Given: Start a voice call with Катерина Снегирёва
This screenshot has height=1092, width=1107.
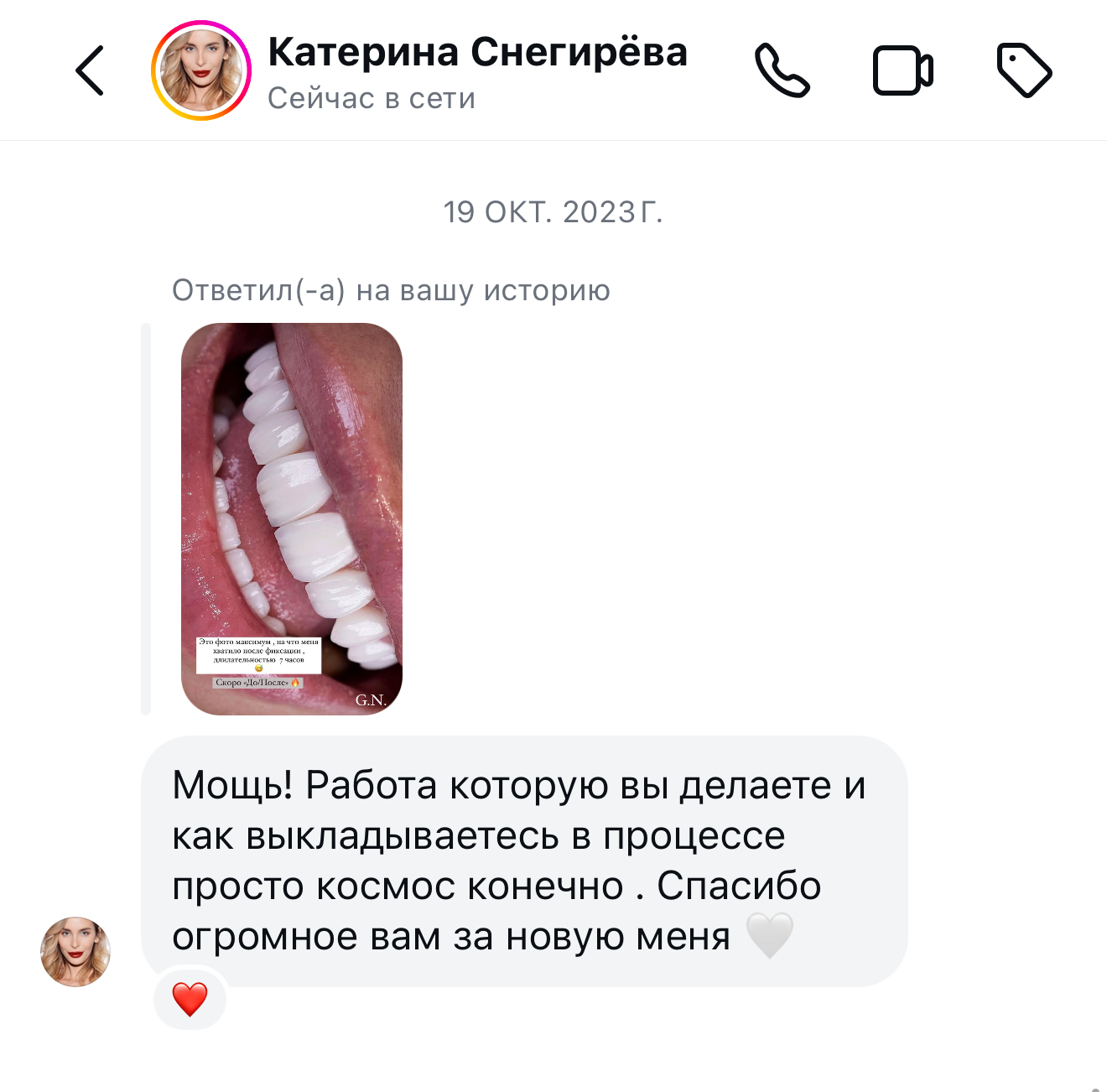Looking at the screenshot, I should point(782,71).
